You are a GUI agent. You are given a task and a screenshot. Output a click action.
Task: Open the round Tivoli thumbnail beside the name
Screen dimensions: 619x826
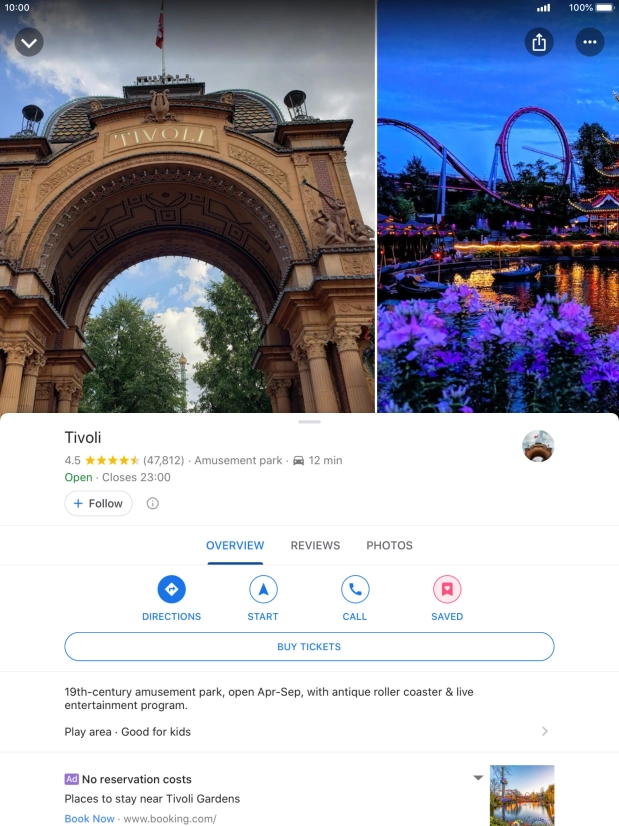point(538,446)
